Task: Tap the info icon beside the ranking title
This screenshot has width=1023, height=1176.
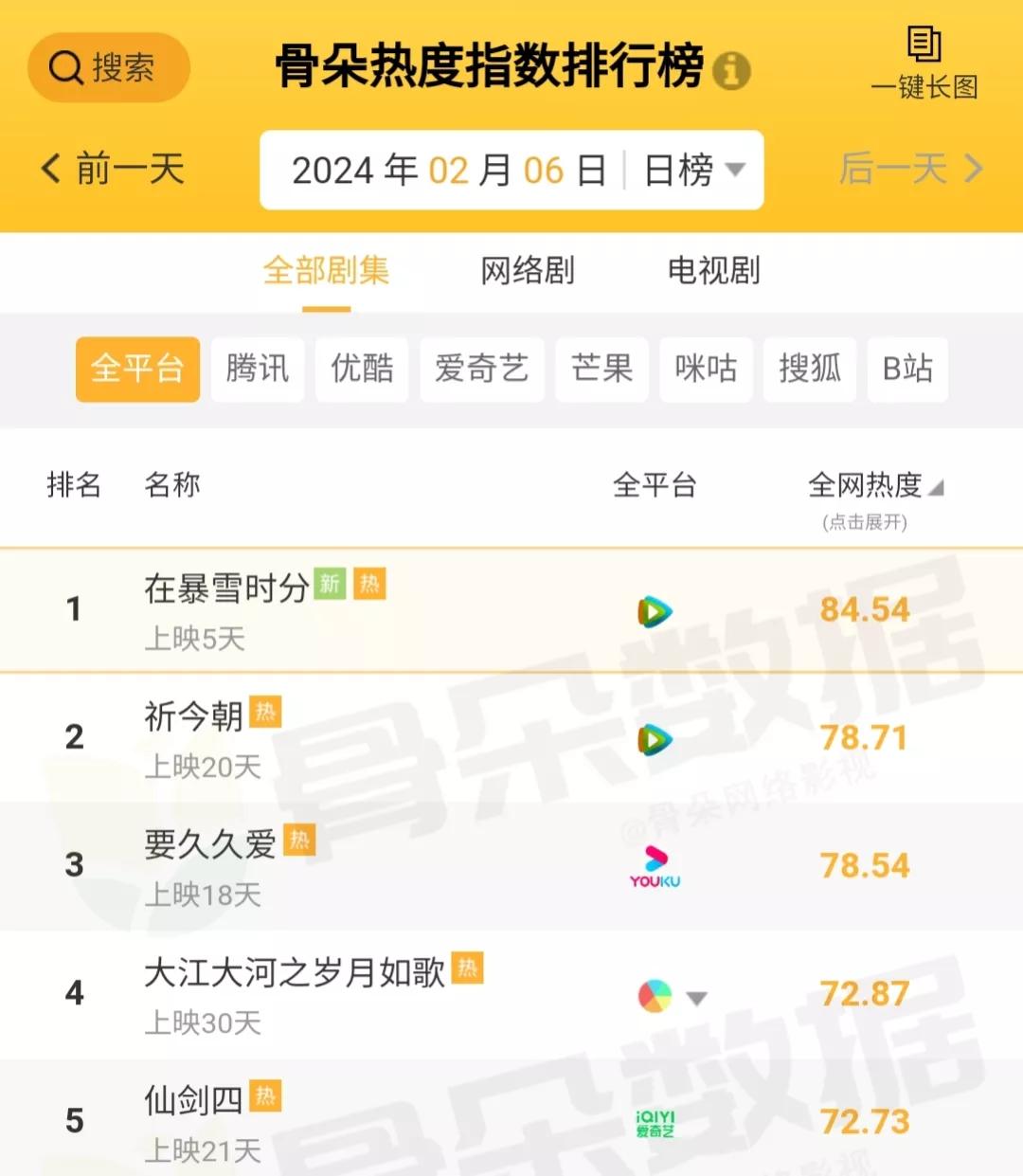Action: [x=731, y=70]
